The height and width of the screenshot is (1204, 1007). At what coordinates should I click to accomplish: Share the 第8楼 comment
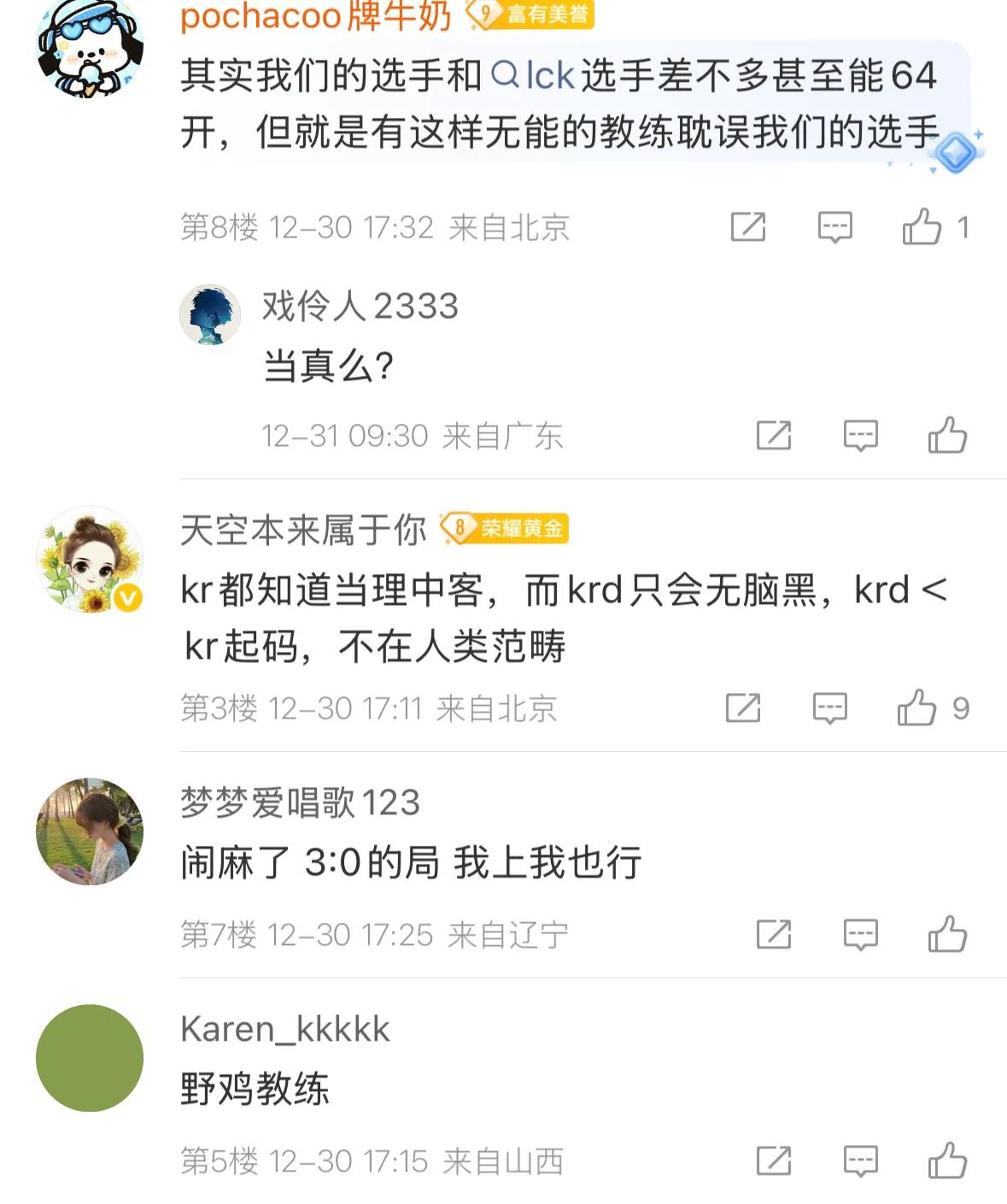pyautogui.click(x=747, y=227)
